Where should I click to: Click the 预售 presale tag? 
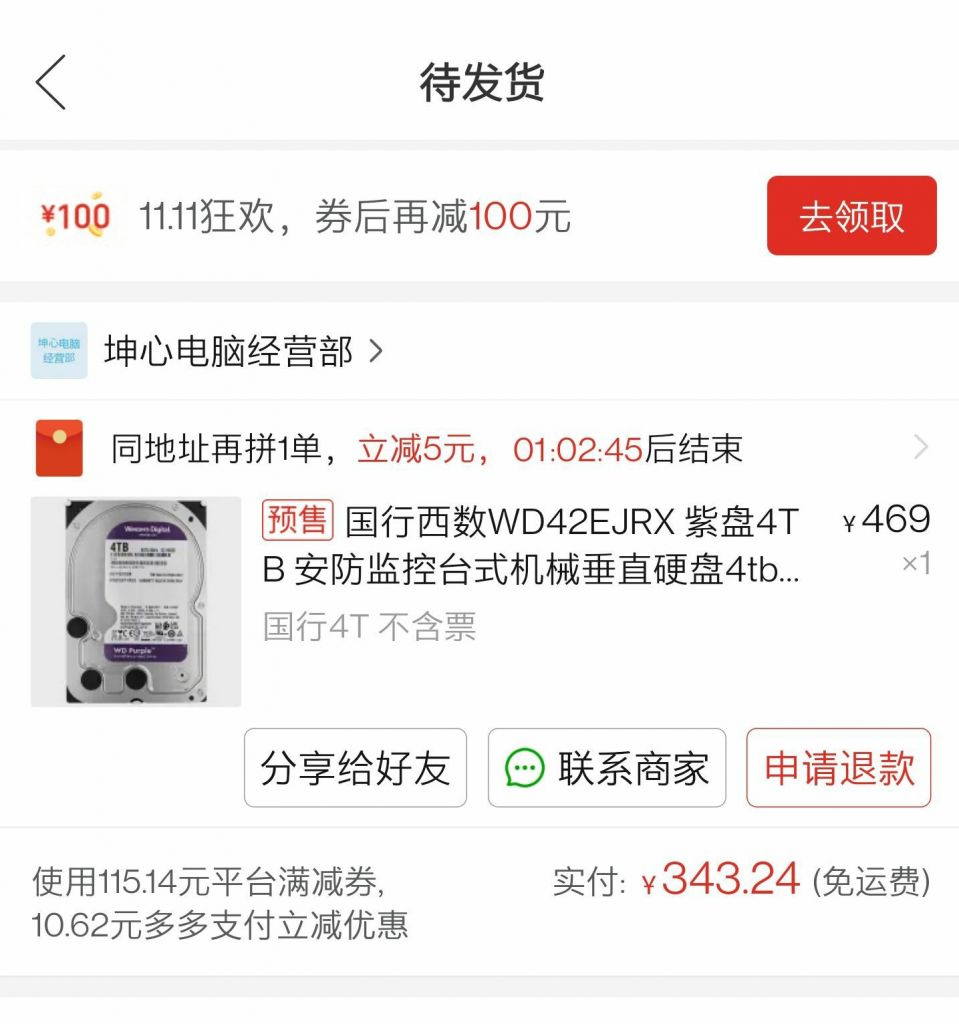[x=297, y=521]
